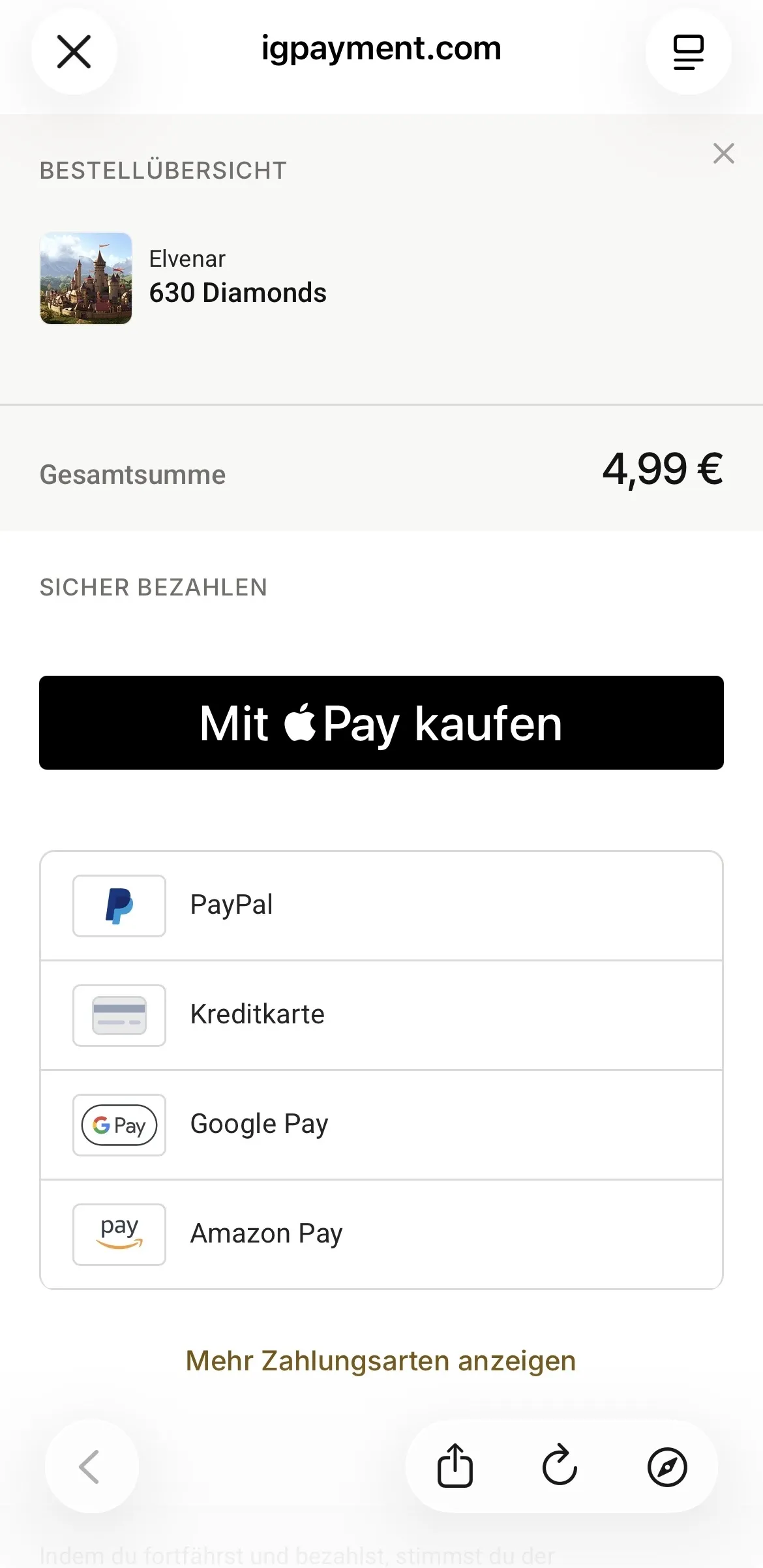
Task: Choose Kreditkarte payment option
Action: click(381, 1015)
